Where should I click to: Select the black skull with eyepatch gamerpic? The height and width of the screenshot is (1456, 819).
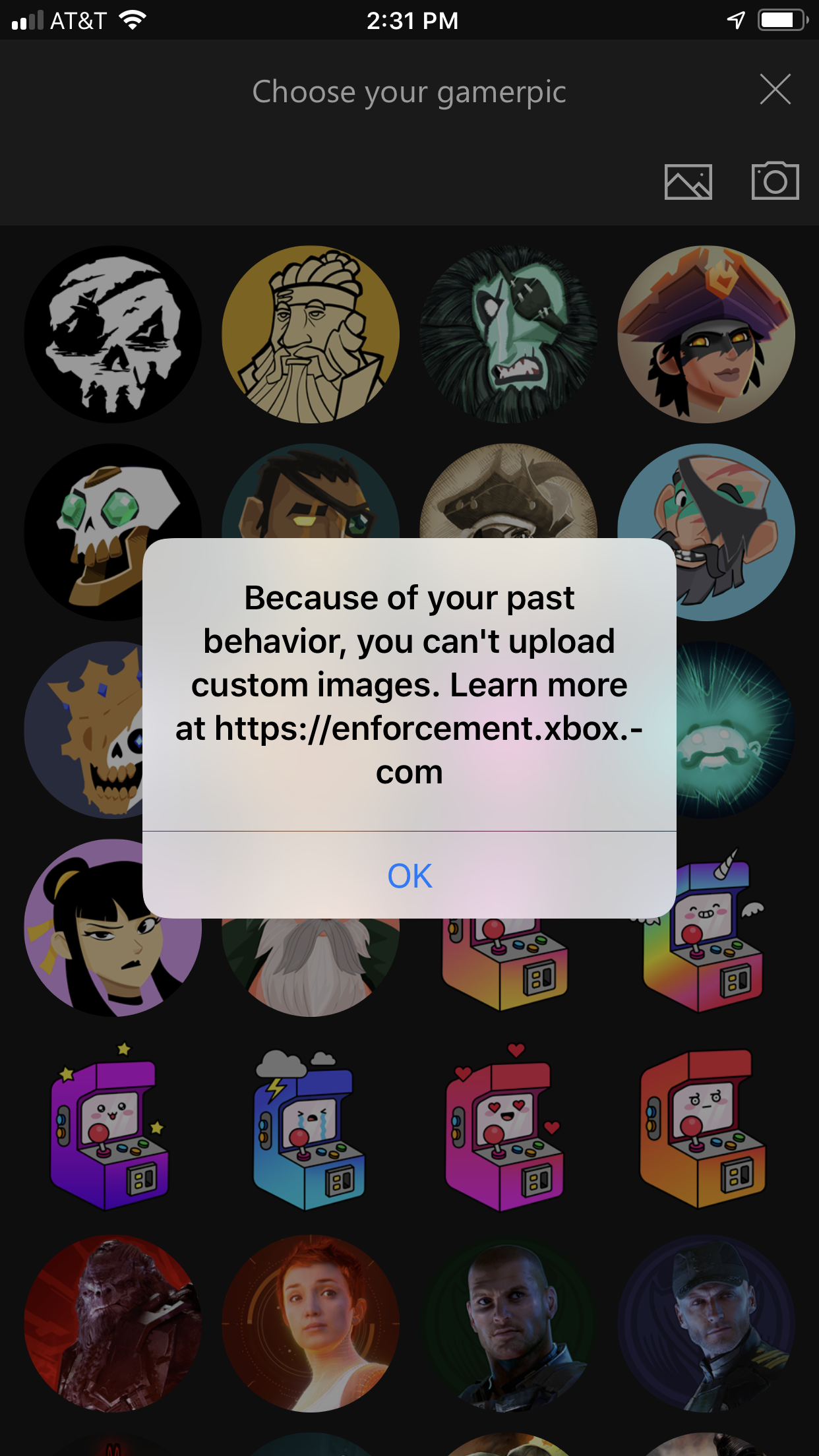[113, 334]
